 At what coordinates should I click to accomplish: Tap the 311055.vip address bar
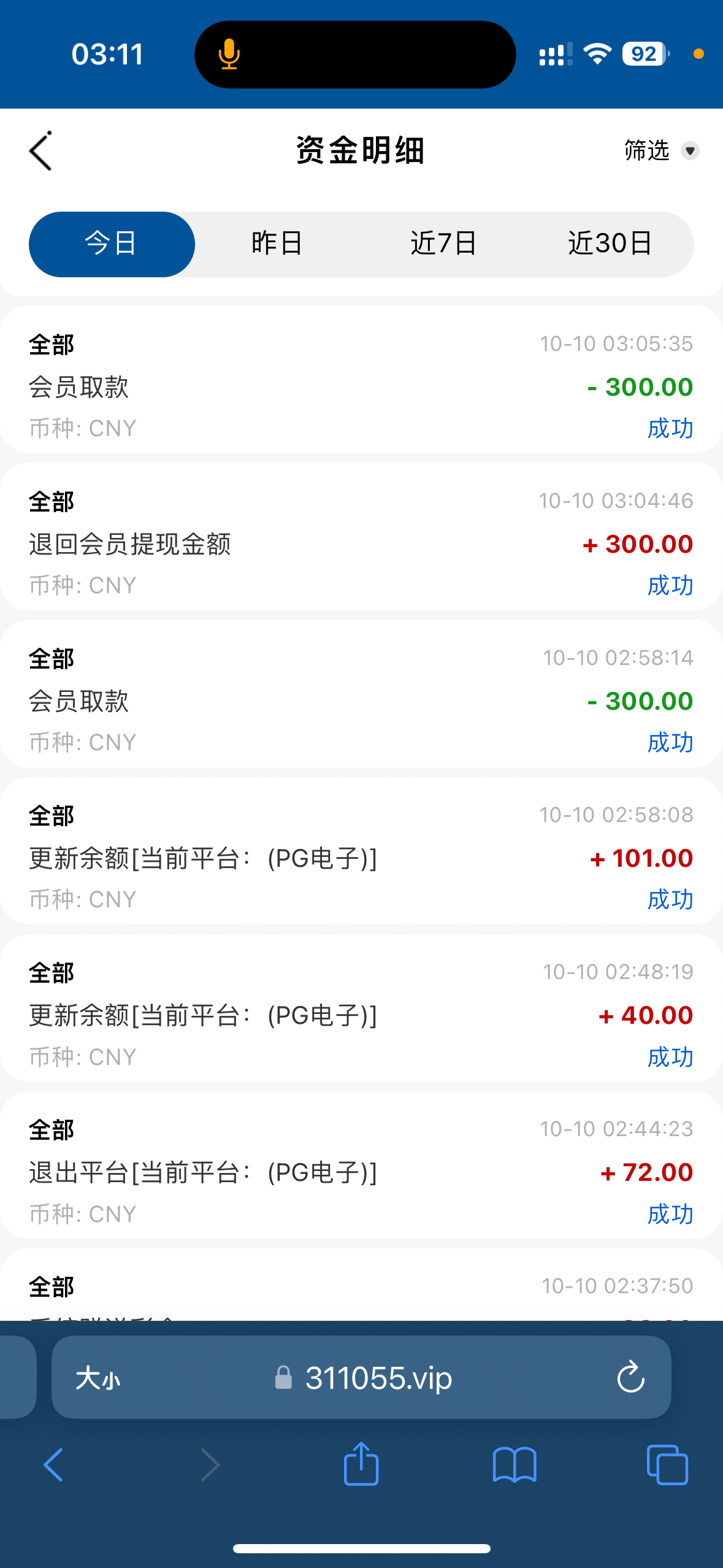pos(365,1378)
